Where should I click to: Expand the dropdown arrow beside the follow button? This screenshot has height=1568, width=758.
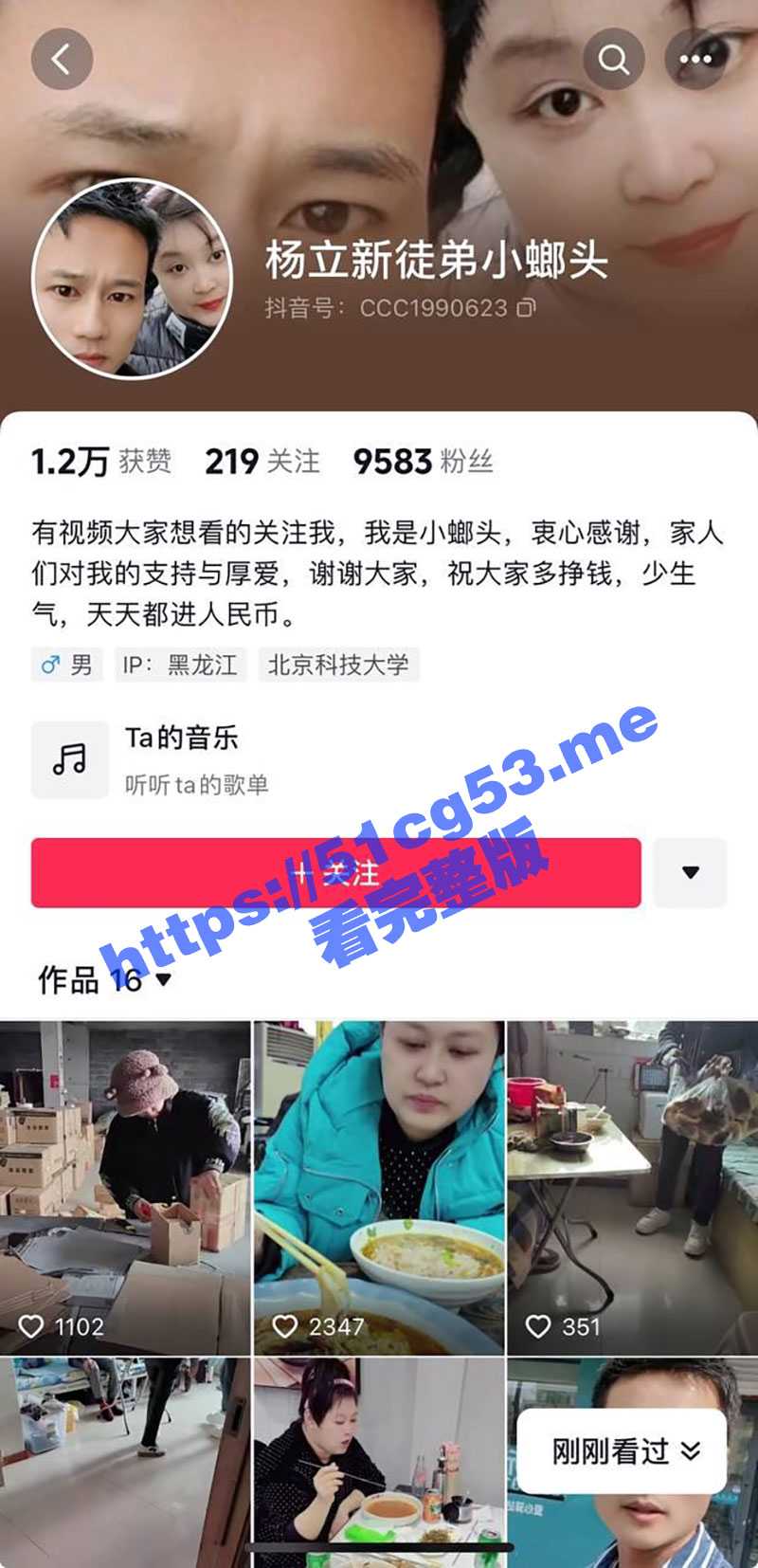pos(690,872)
